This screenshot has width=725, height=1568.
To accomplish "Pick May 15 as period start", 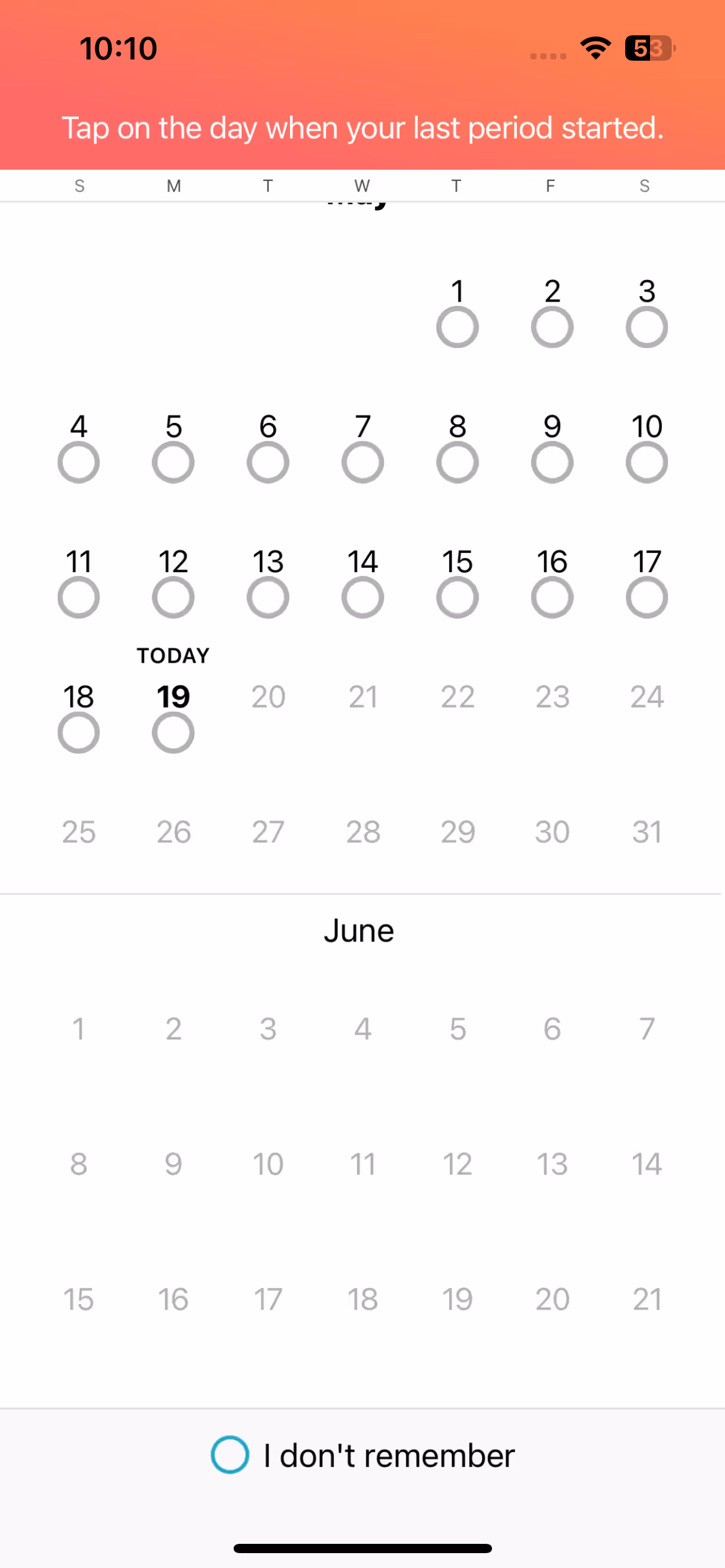I will (457, 597).
